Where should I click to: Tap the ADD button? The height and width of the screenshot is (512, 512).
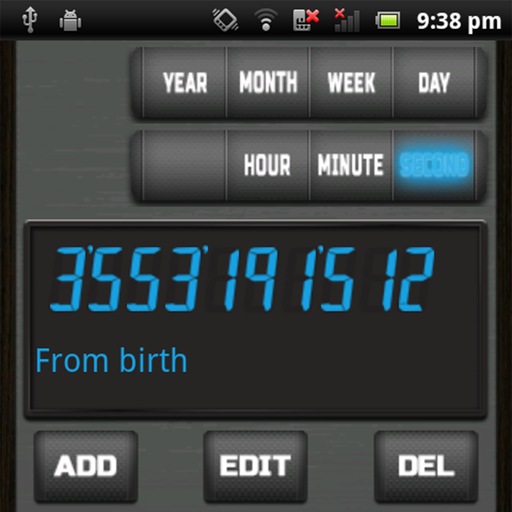click(x=86, y=466)
